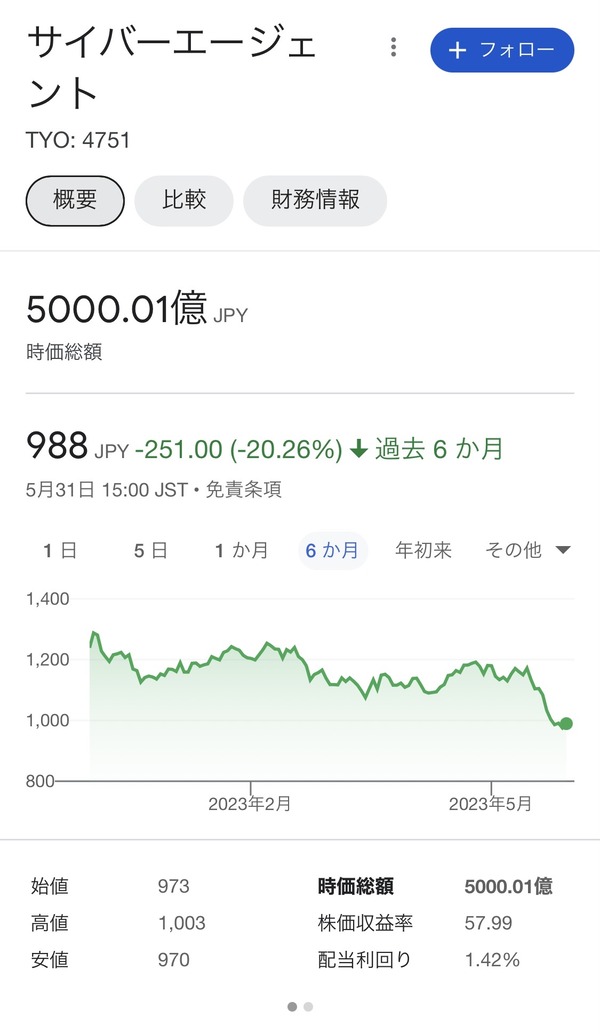Screen dimensions: 600x1034
Task: Open the three-dot overflow menu
Action: pos(394,48)
